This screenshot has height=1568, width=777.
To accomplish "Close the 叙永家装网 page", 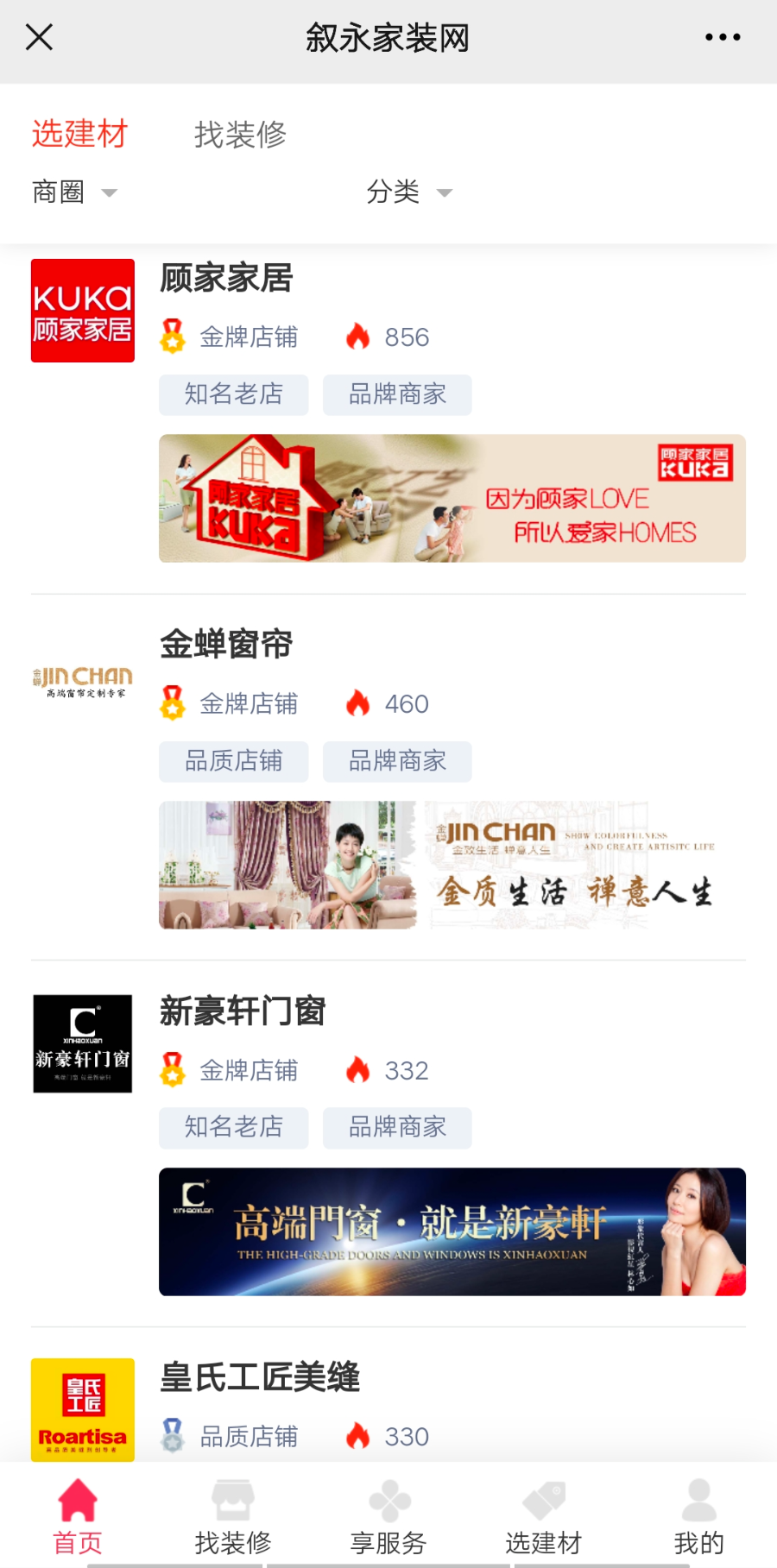I will [40, 37].
